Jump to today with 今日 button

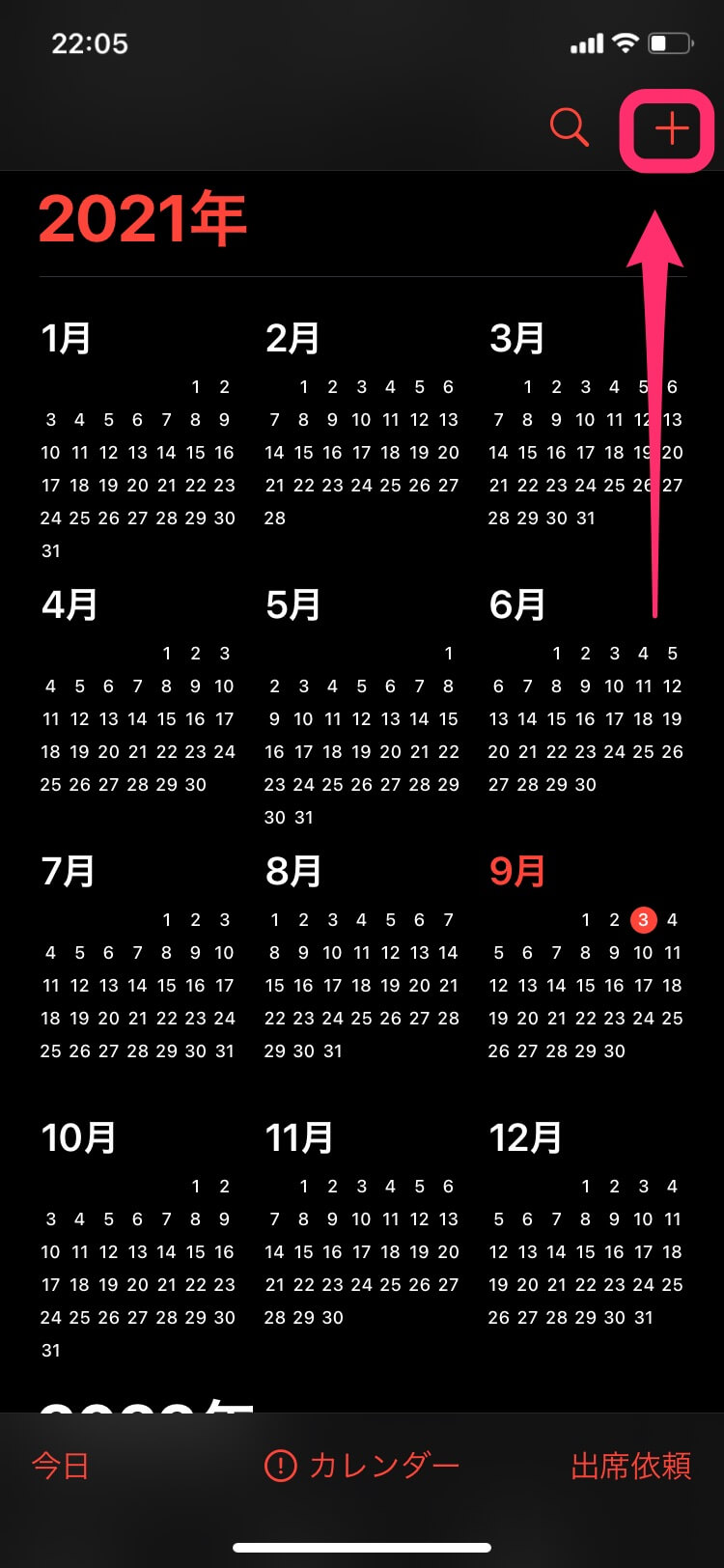click(x=60, y=1466)
